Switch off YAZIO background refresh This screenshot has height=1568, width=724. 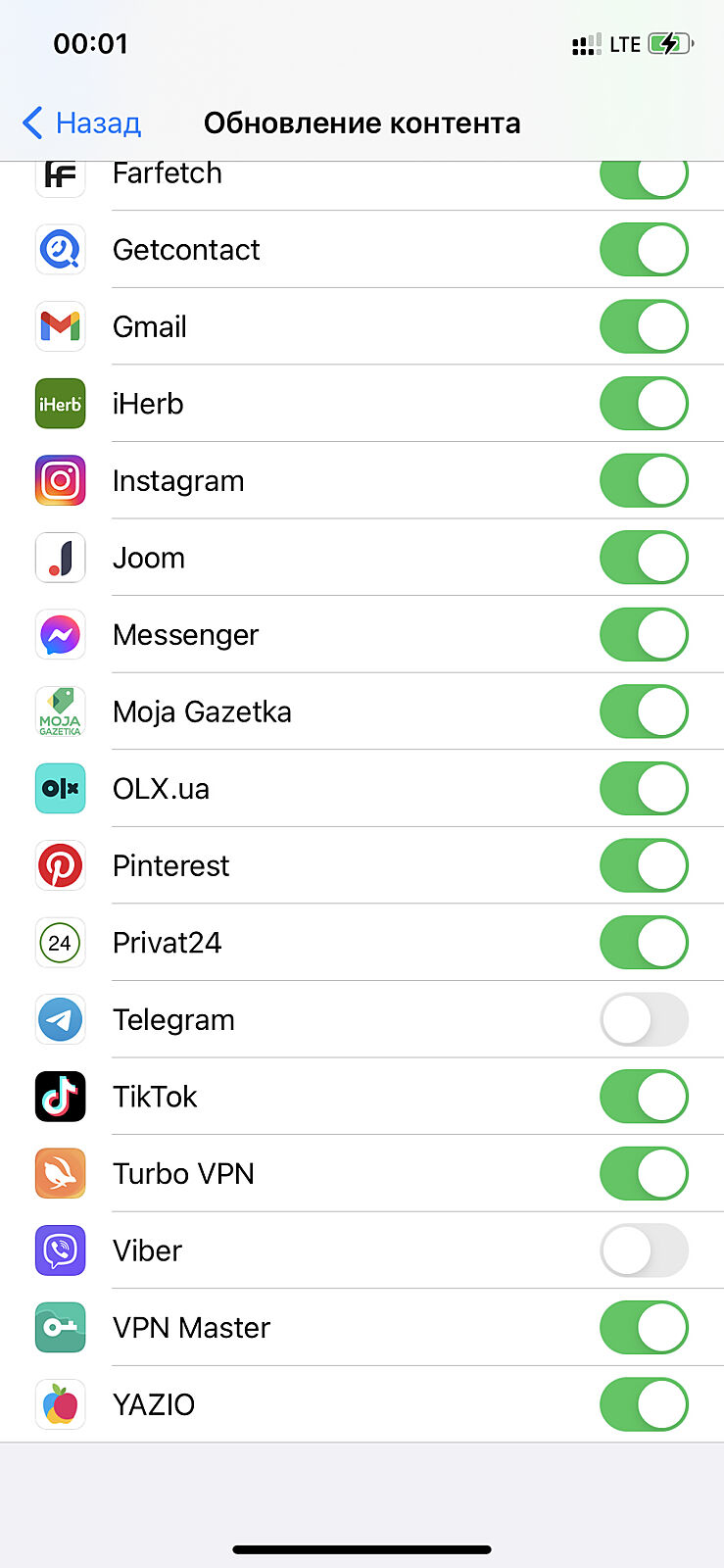[x=644, y=1404]
